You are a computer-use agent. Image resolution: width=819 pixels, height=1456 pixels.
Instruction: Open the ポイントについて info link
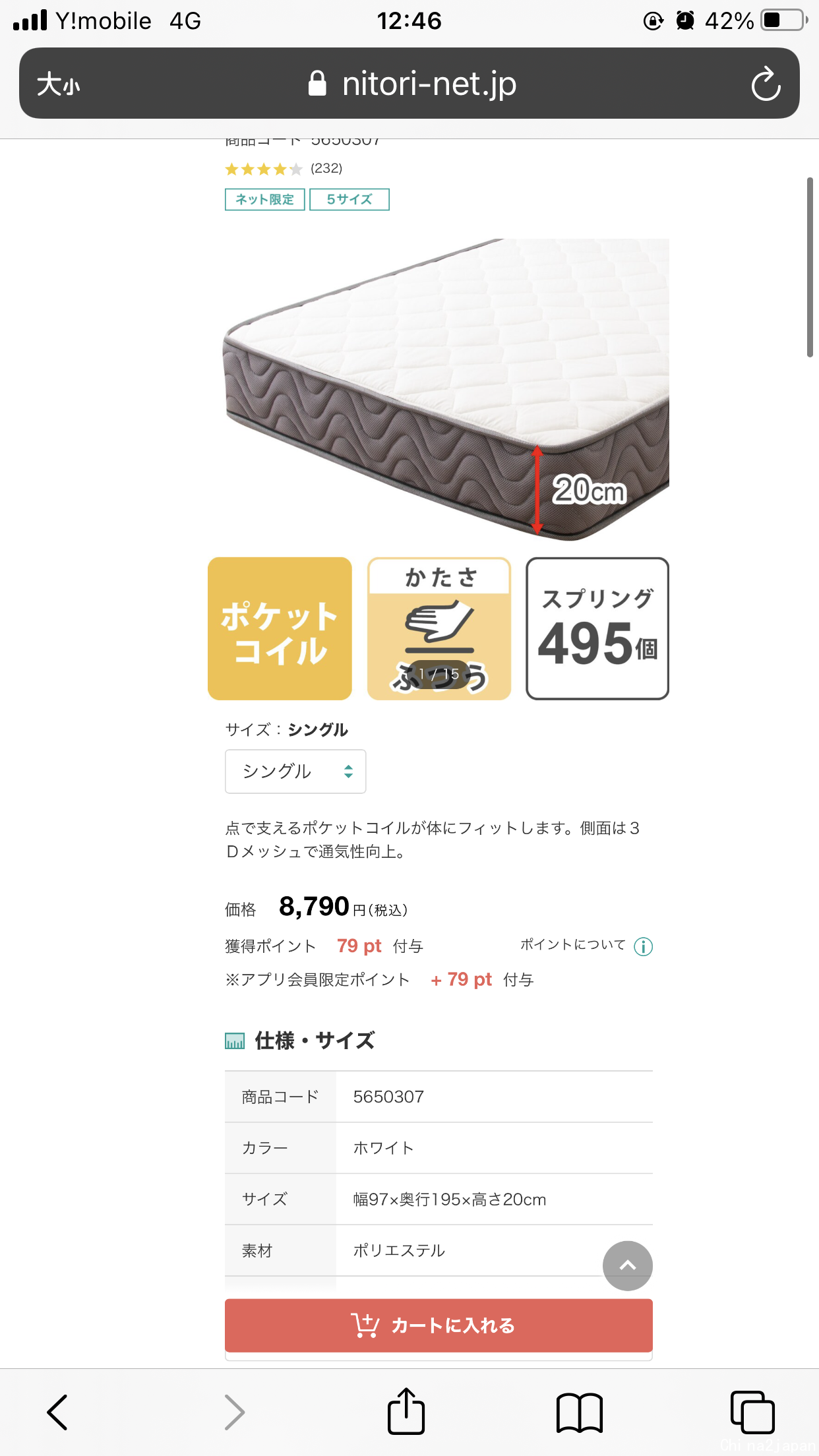[586, 946]
